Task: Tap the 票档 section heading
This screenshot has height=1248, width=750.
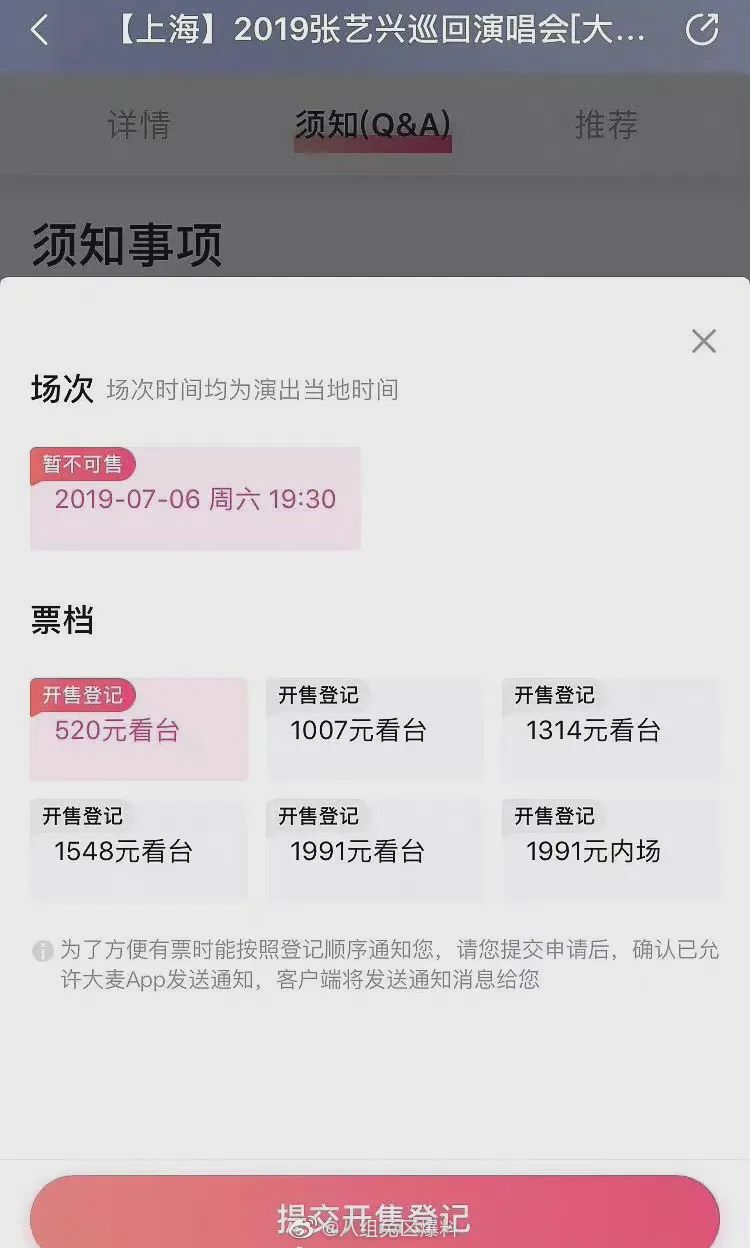Action: coord(63,621)
